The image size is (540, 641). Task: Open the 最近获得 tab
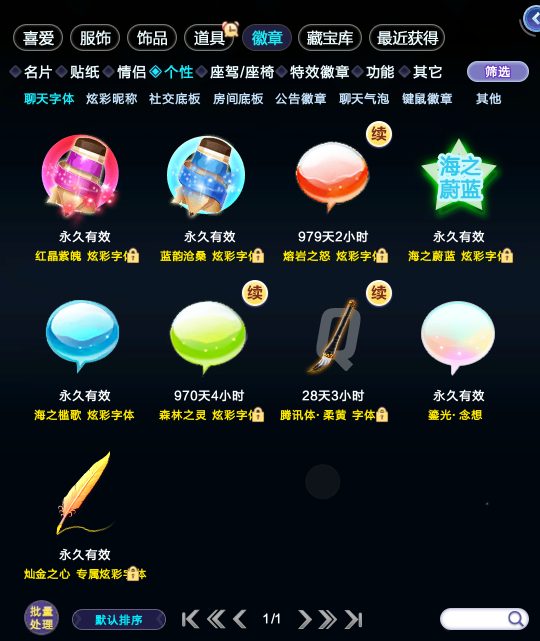click(x=407, y=38)
